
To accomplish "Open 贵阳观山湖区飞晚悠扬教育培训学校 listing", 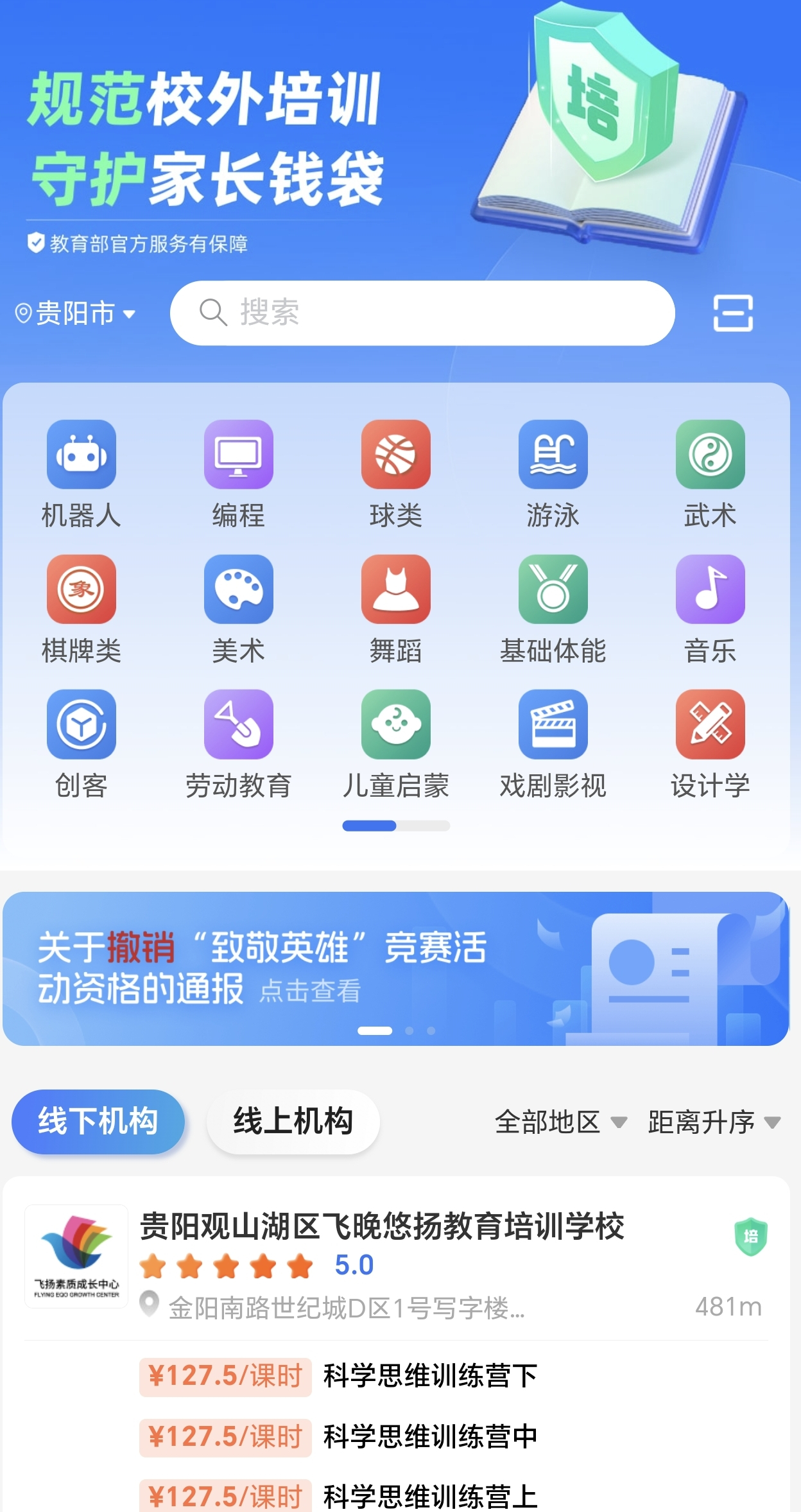I will pos(382,1226).
